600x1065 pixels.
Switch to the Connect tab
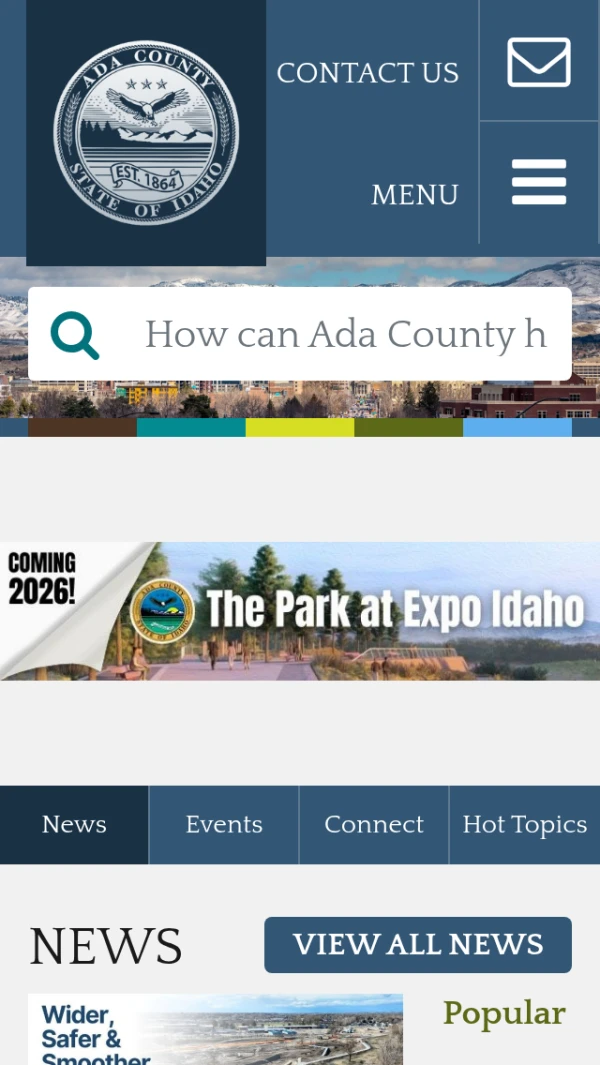pos(374,825)
